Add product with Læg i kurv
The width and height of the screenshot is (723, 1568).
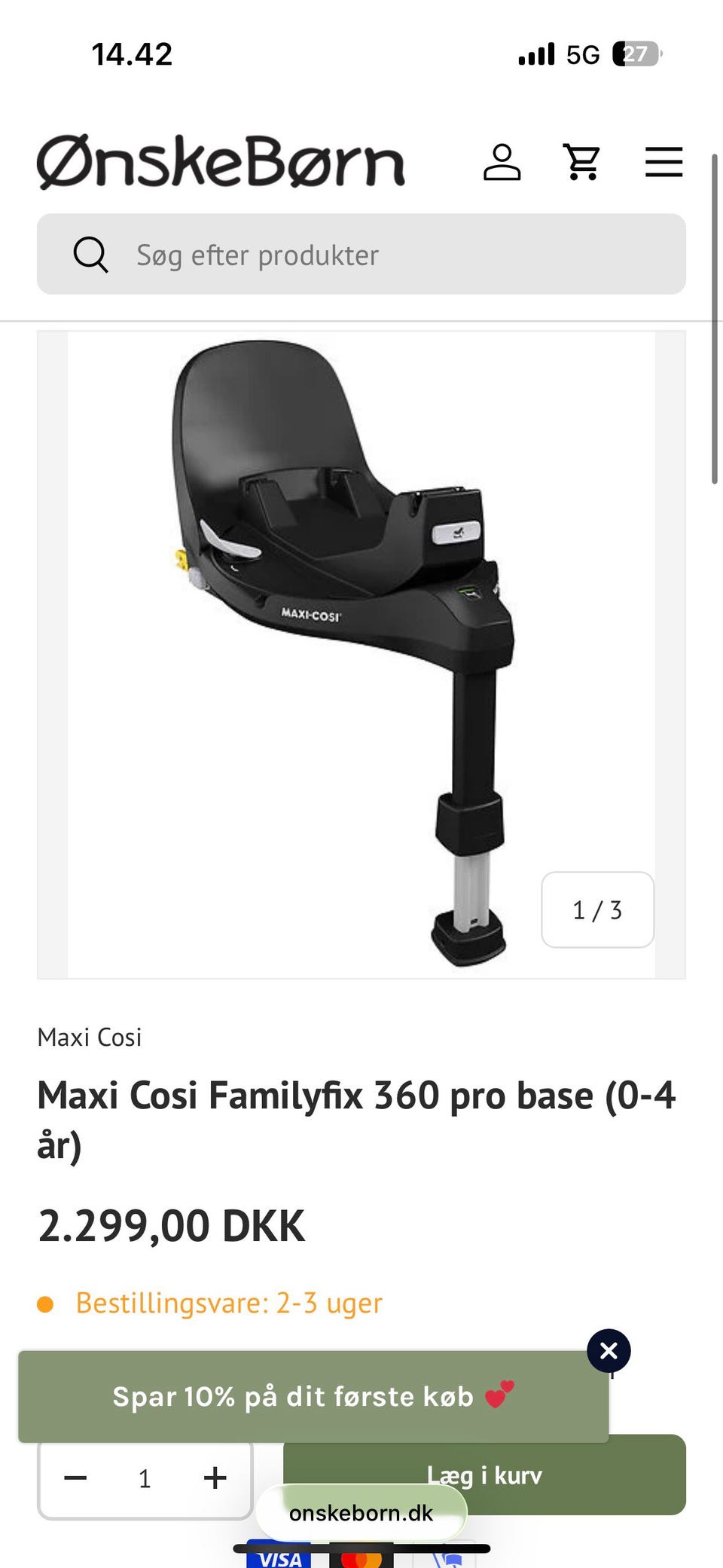484,1475
